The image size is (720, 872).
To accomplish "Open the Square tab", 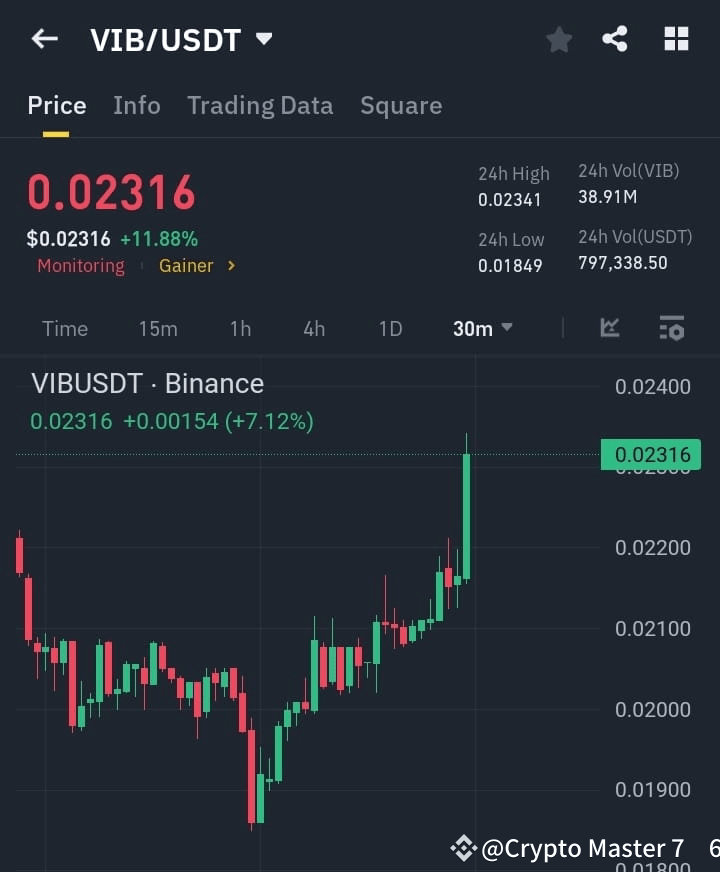I will tap(401, 105).
